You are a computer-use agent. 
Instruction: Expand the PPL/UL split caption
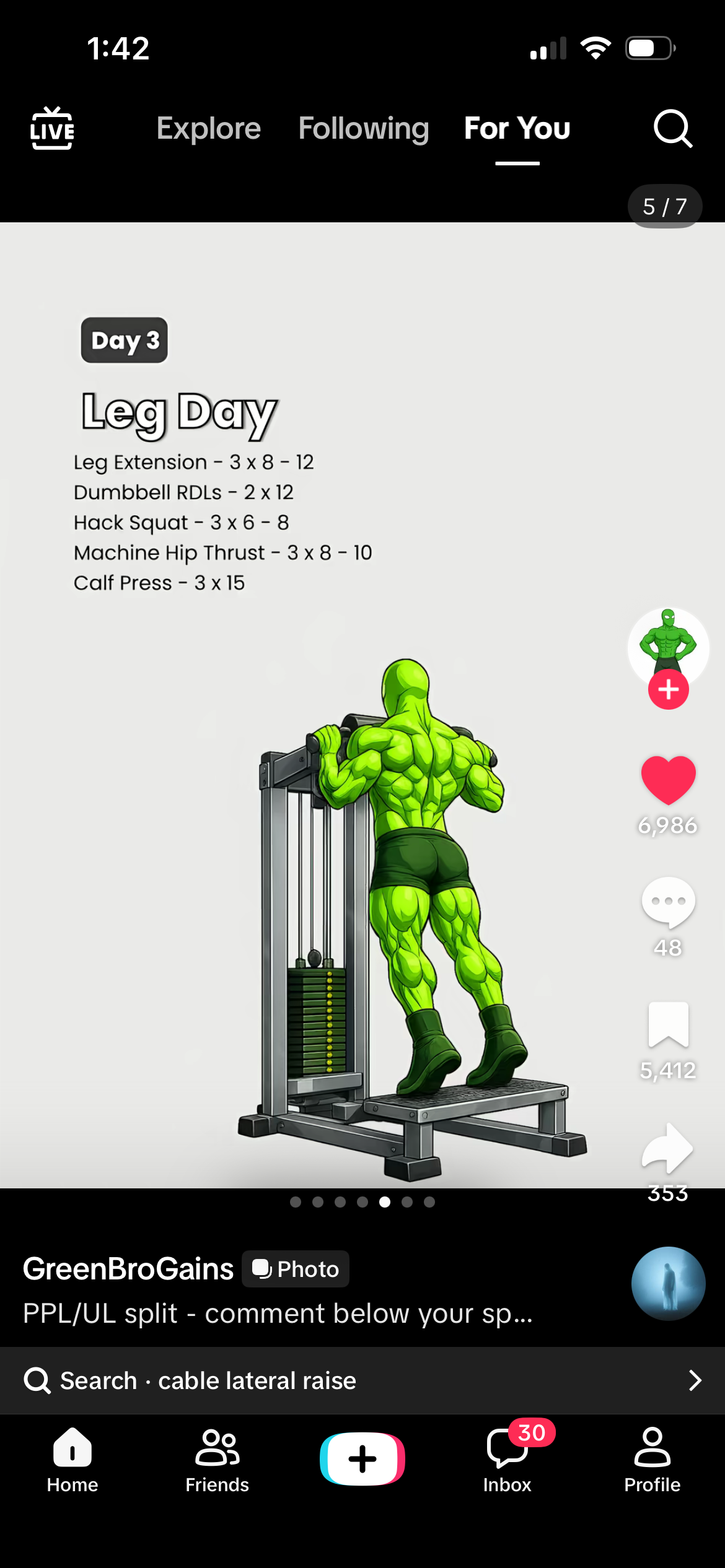point(278,1313)
